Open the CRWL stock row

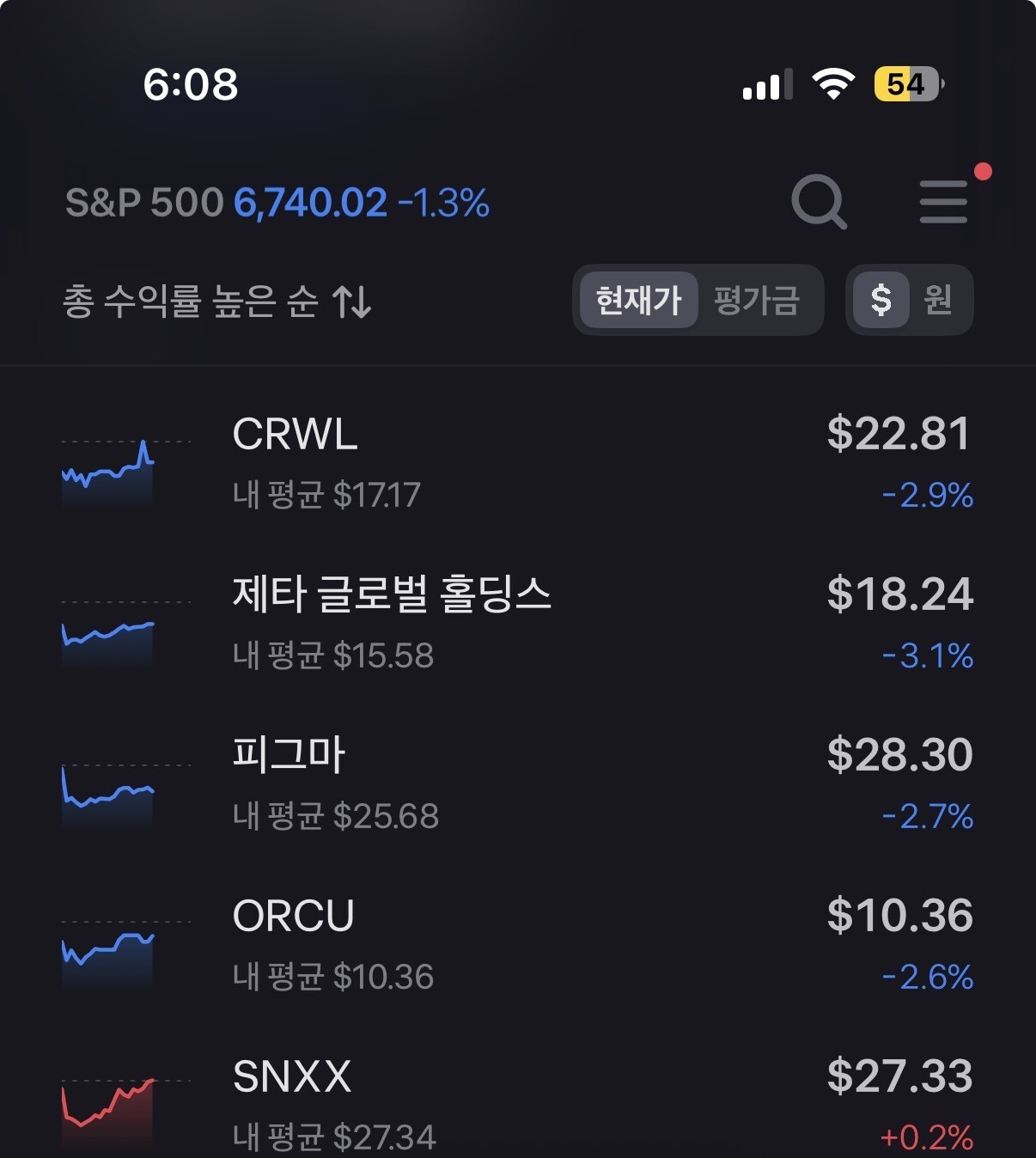(517, 463)
